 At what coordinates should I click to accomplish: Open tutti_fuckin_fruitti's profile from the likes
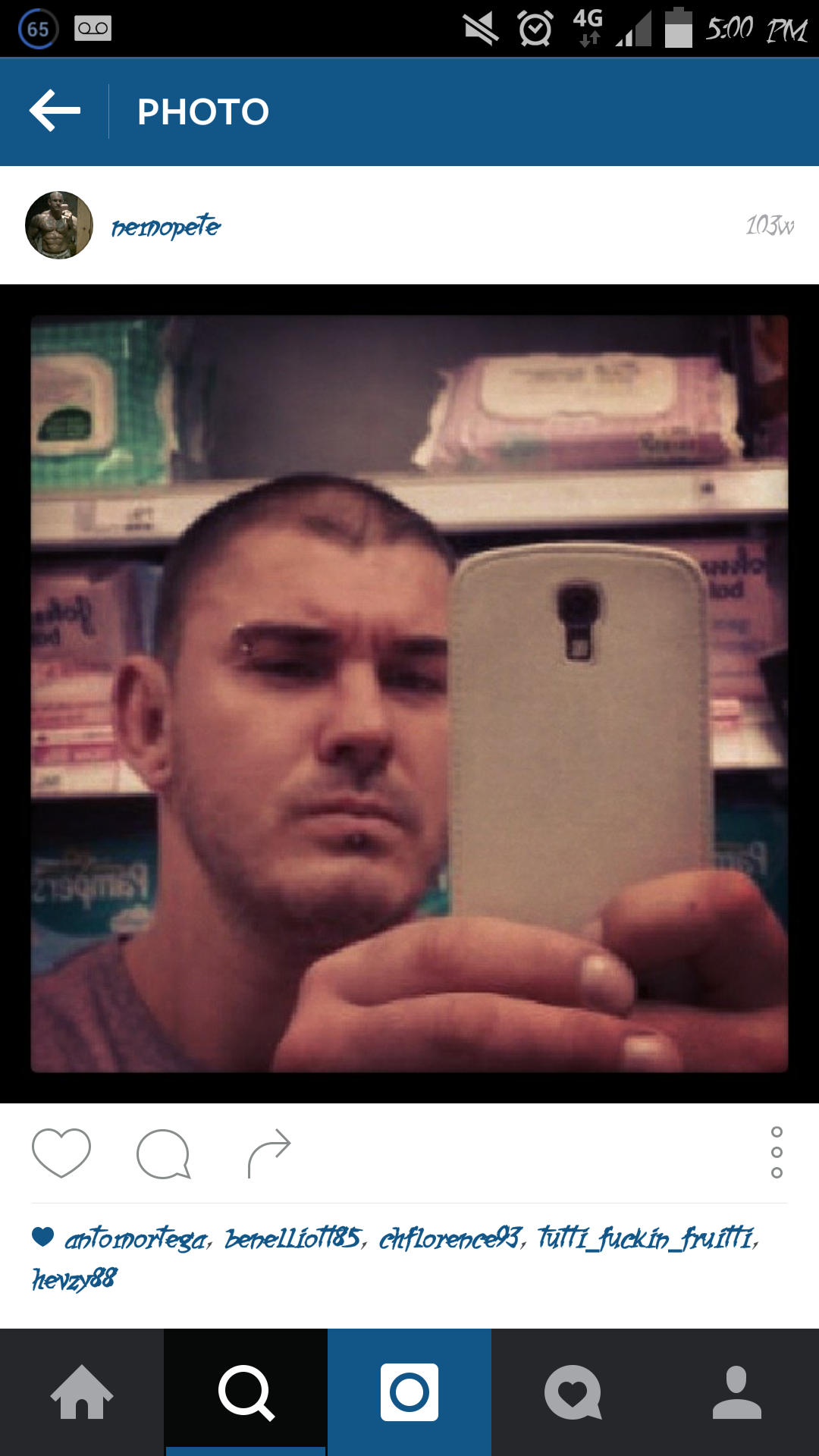click(x=647, y=1239)
